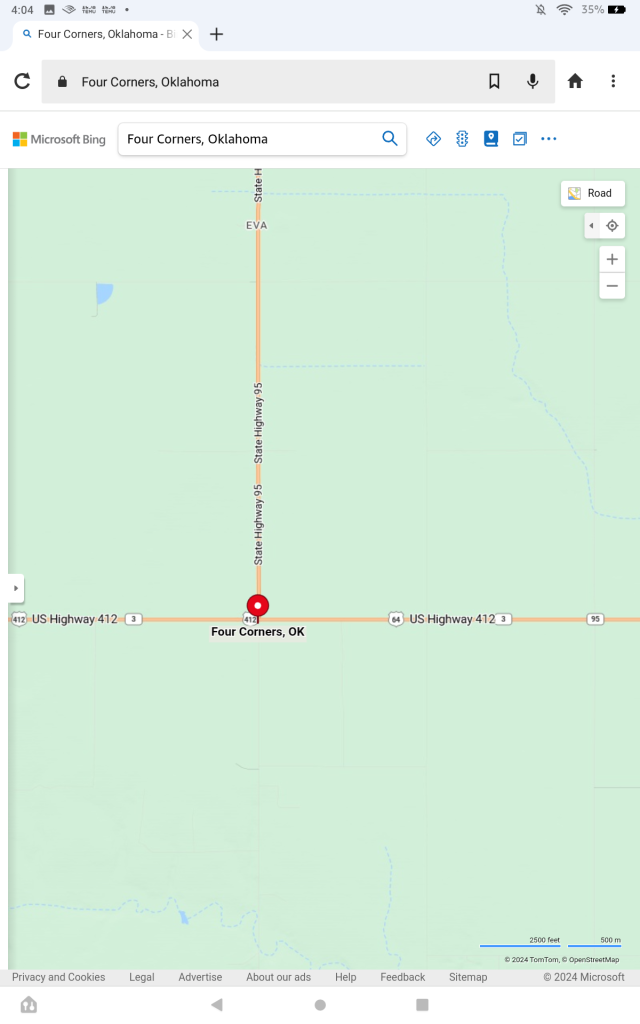
Task: Change map style from Road
Action: click(x=592, y=193)
